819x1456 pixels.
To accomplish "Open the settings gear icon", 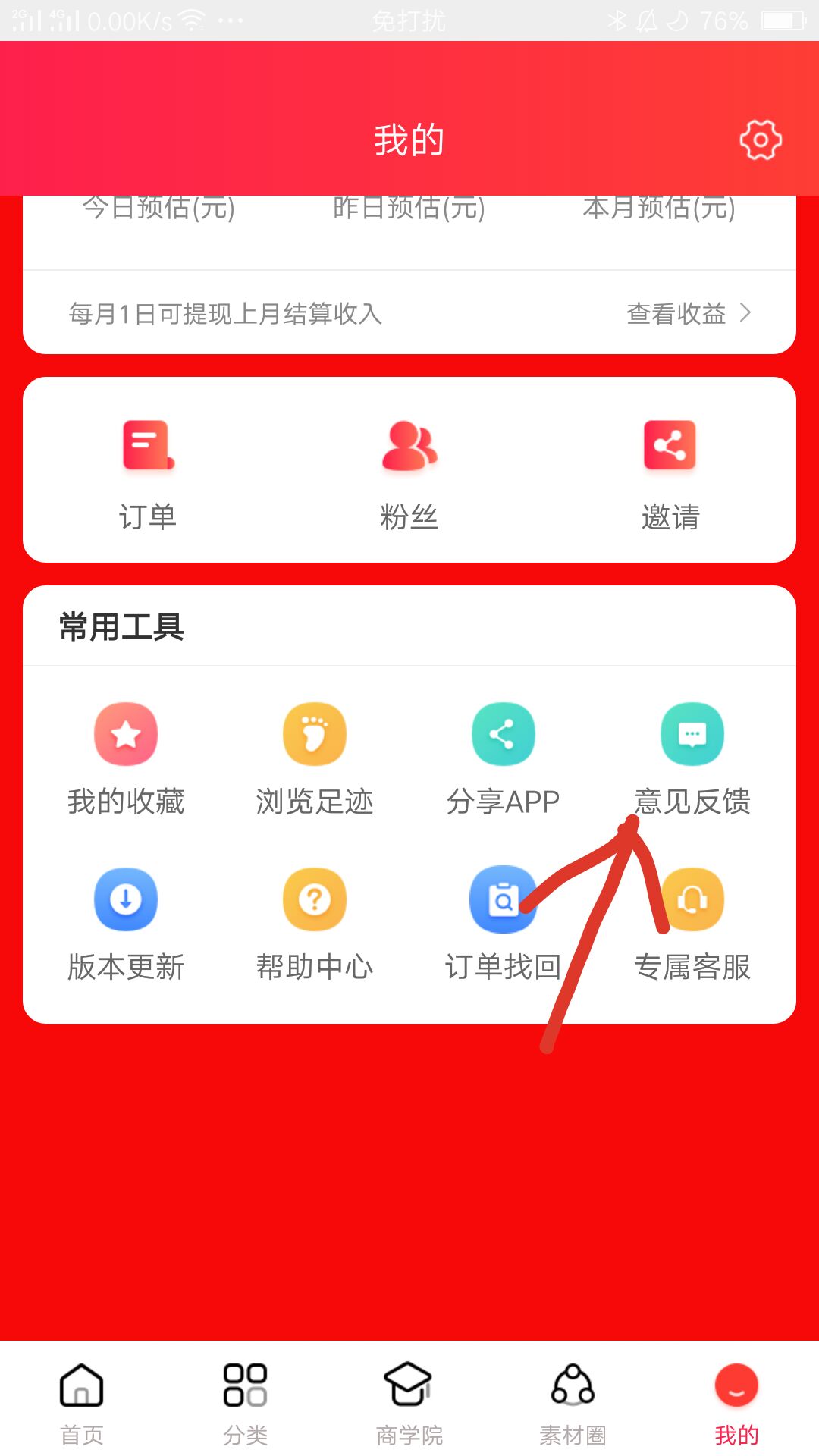I will pyautogui.click(x=760, y=140).
